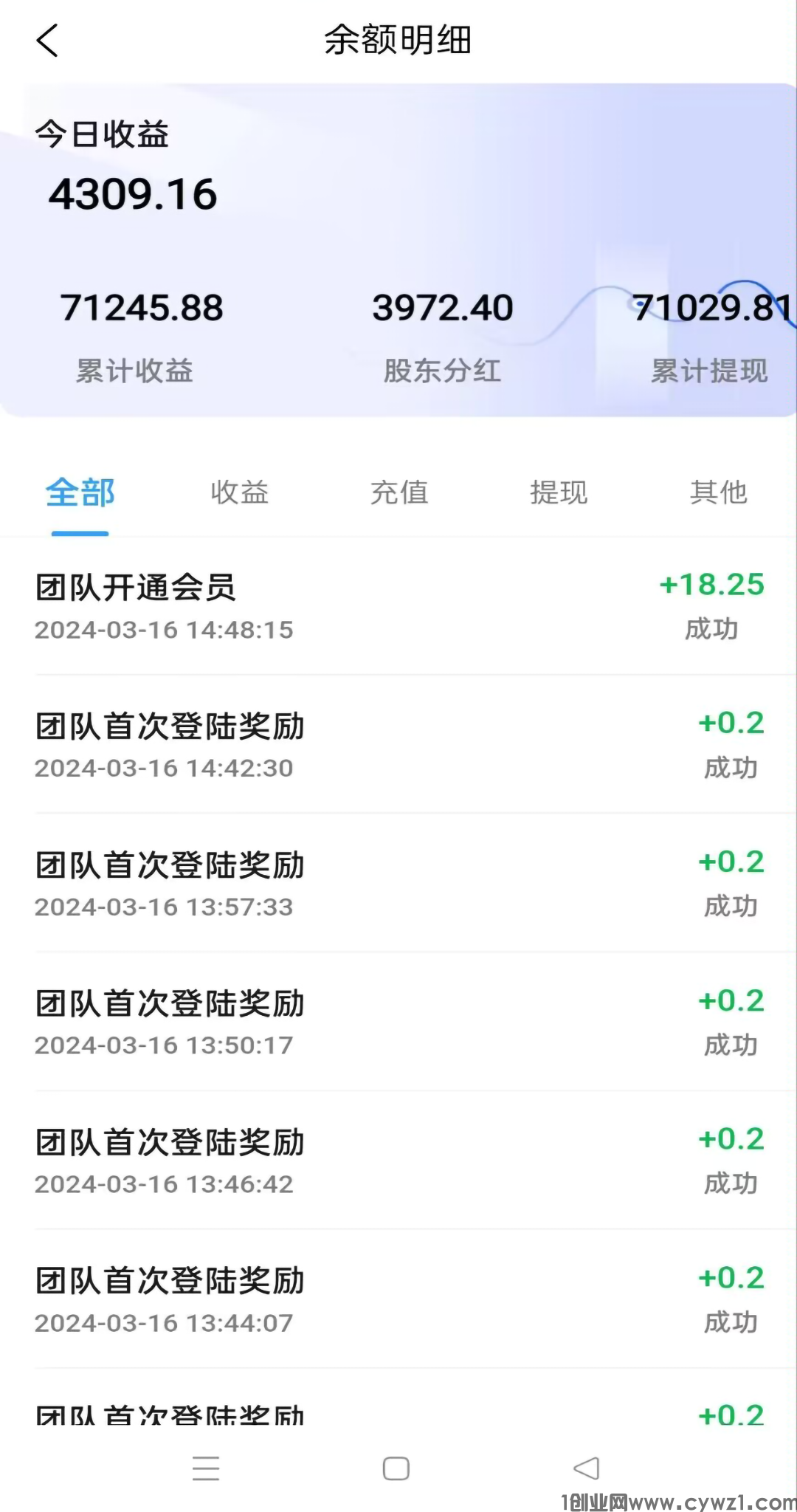This screenshot has width=797, height=1512.
Task: Open the 充值 tab
Action: (x=398, y=492)
